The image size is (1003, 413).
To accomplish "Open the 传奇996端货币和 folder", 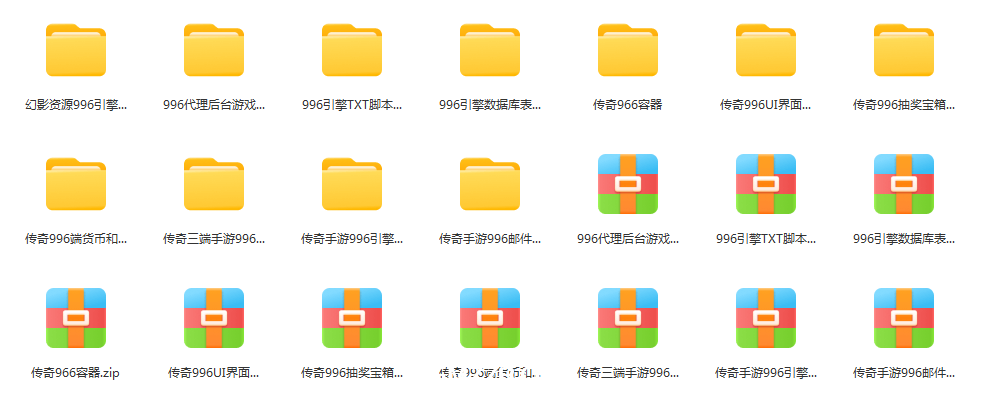I will pos(76,184).
